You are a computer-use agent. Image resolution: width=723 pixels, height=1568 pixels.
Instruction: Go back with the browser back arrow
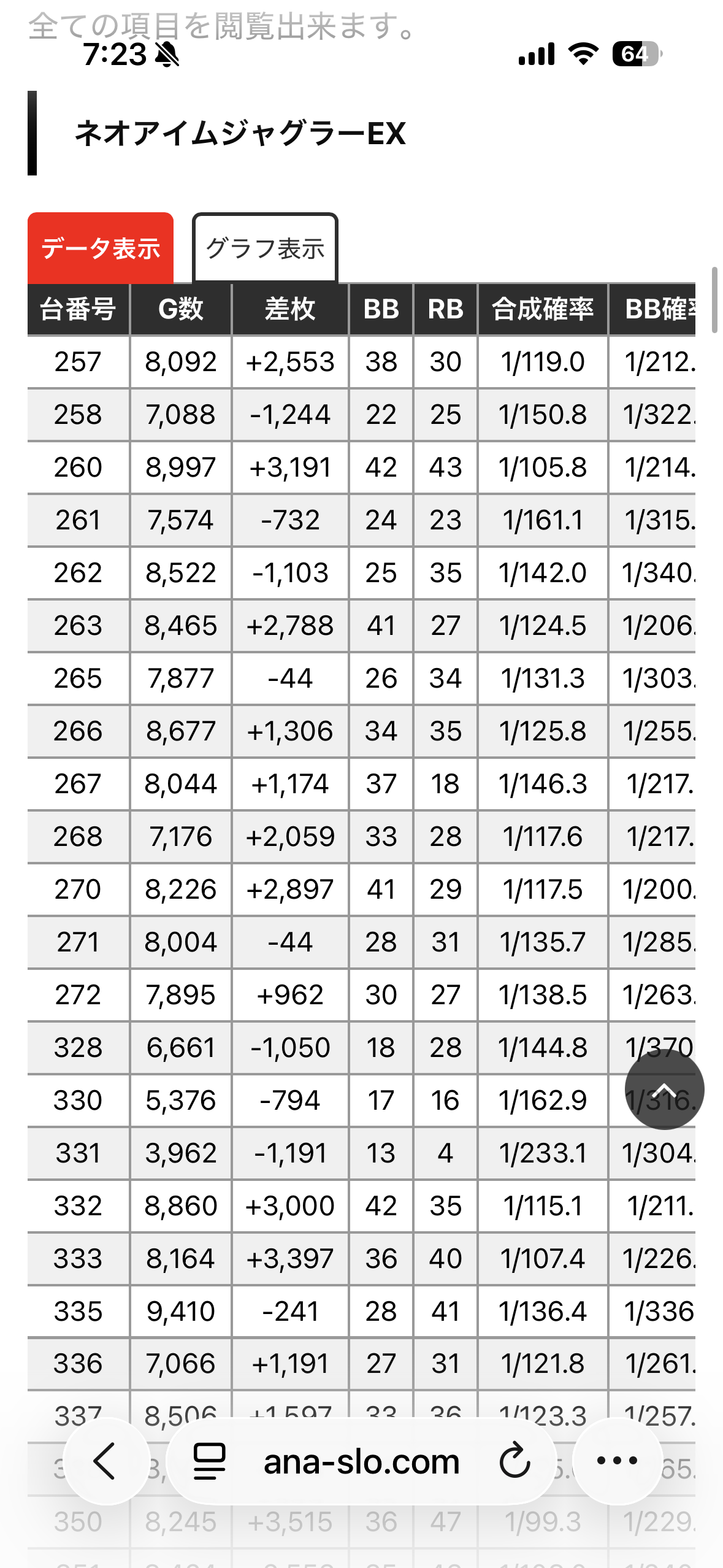(x=105, y=1461)
